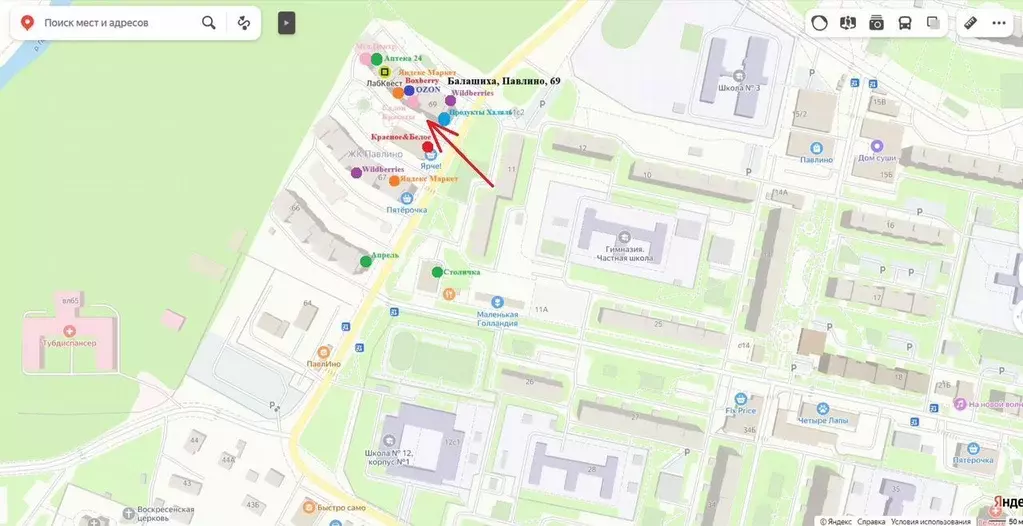Open the Fix Price store marker
The width and height of the screenshot is (1023, 526).
pos(741,398)
